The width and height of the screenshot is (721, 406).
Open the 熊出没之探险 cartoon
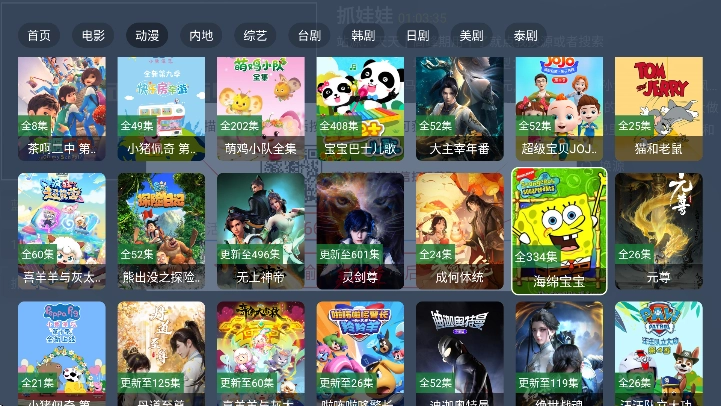[161, 230]
